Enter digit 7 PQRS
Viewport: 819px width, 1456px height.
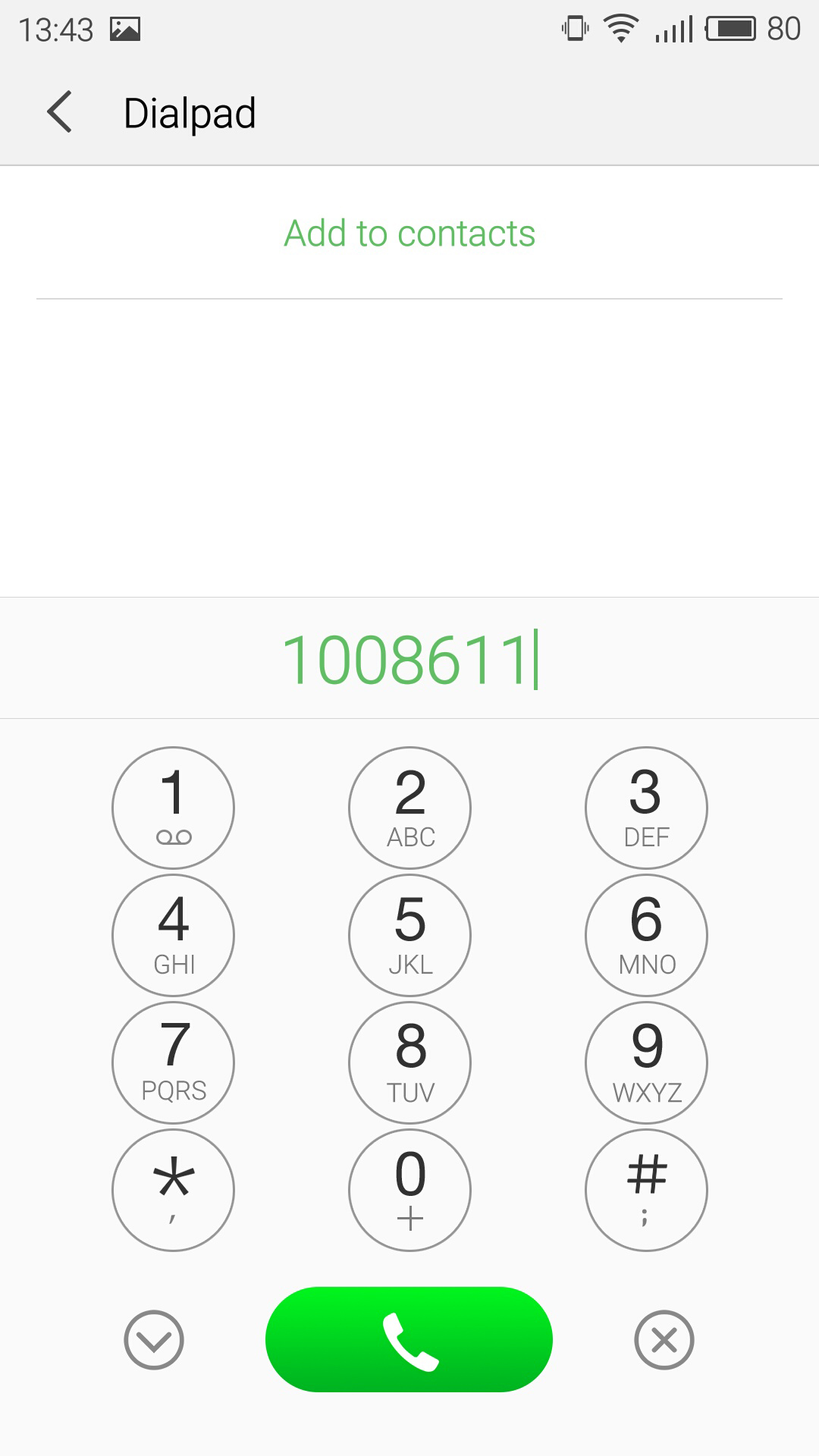pyautogui.click(x=173, y=1062)
